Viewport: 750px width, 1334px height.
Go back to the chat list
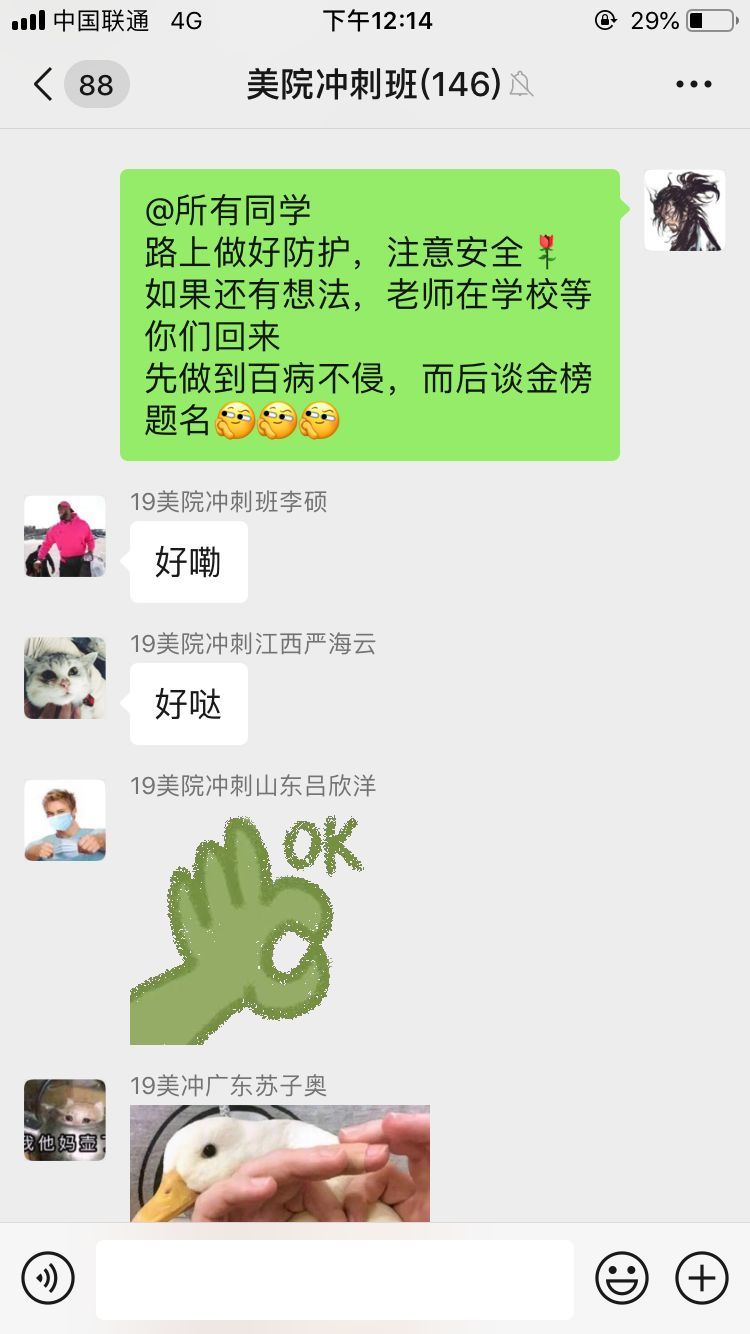[x=43, y=85]
